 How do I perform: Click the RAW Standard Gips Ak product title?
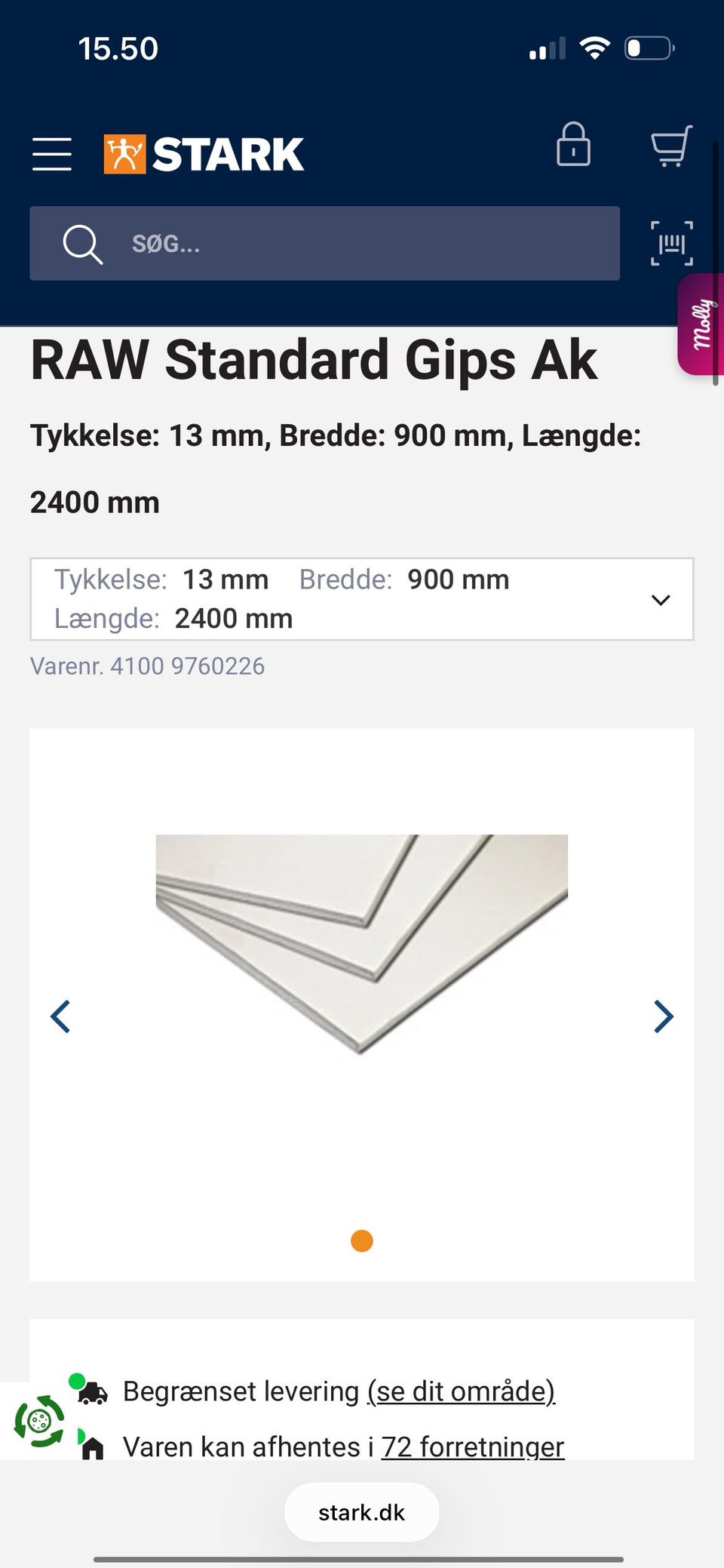(x=313, y=360)
